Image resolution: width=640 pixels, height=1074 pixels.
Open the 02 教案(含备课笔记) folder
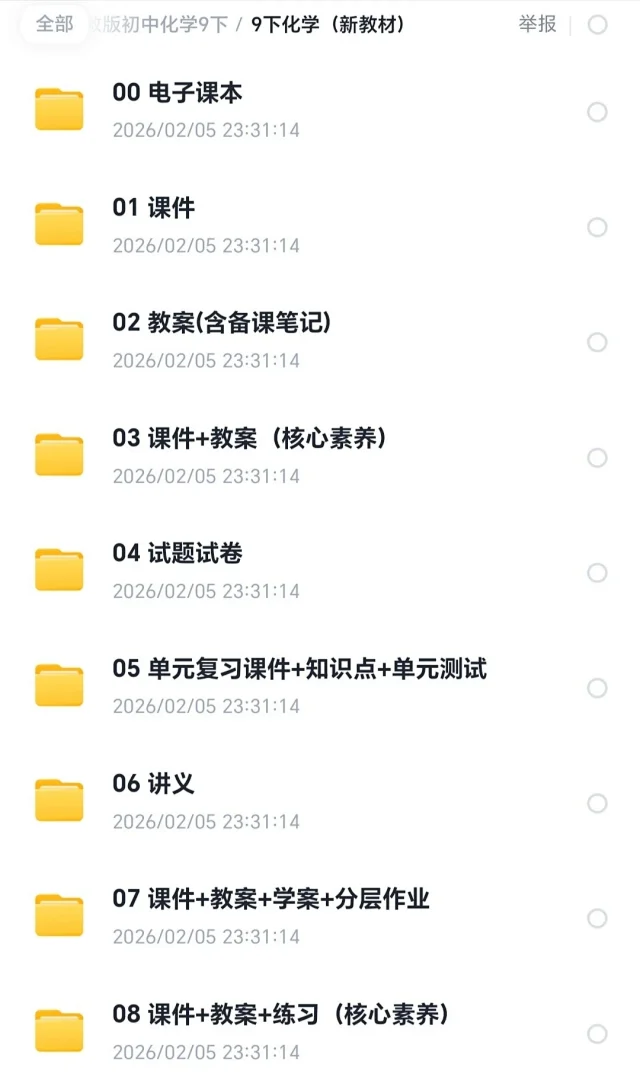pyautogui.click(x=221, y=324)
